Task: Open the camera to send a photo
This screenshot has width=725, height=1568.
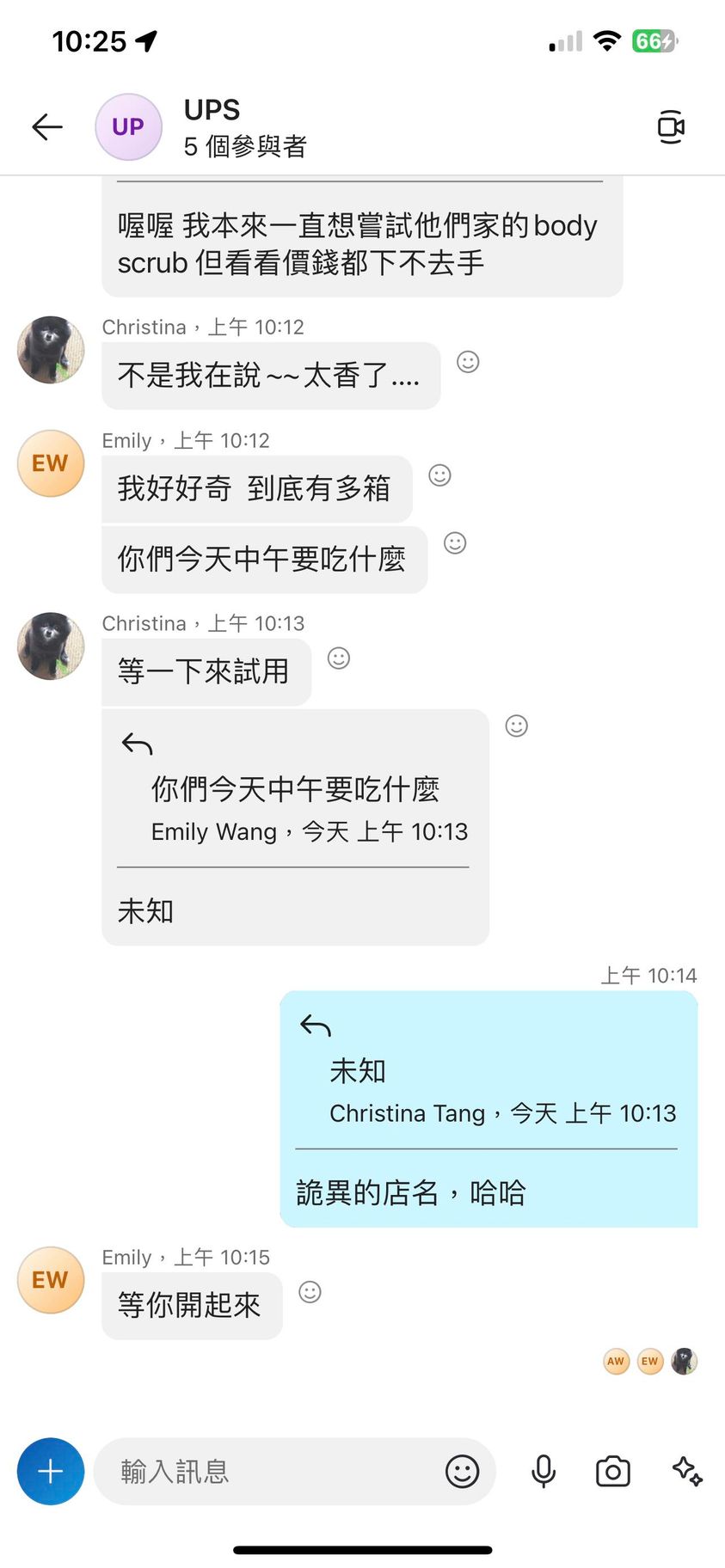Action: click(x=612, y=1471)
